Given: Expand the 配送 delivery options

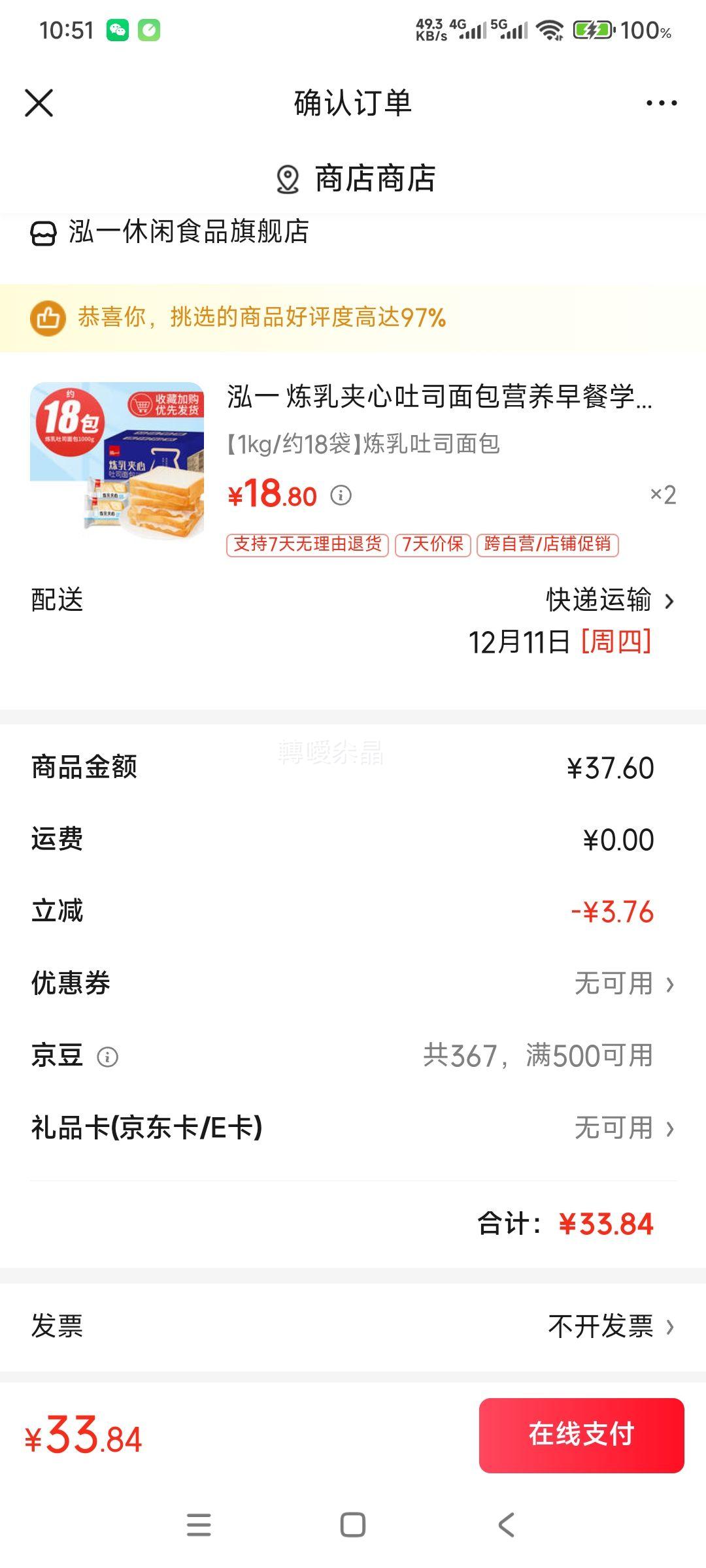Looking at the screenshot, I should coord(599,602).
